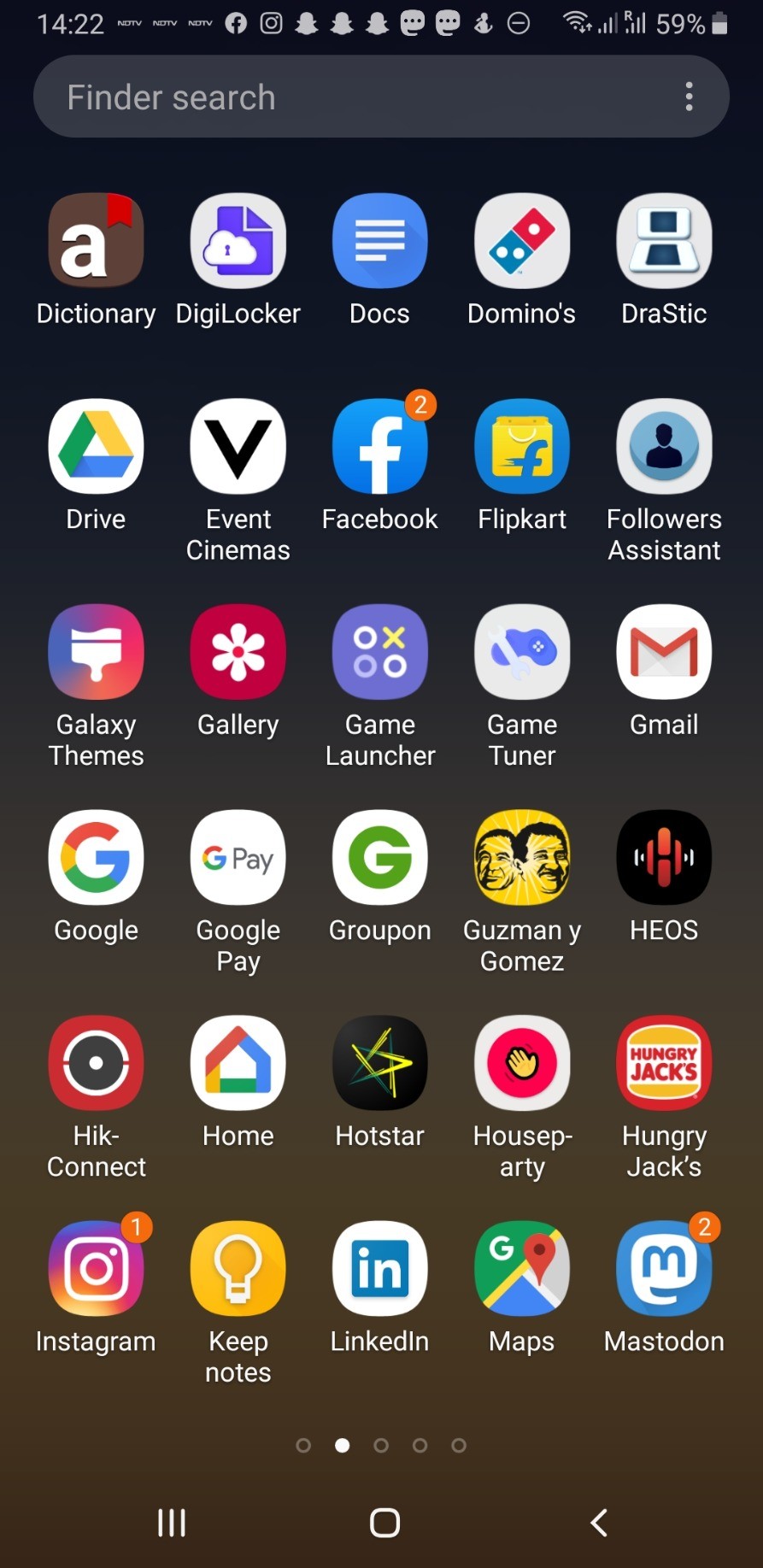763x1568 pixels.
Task: Open the three-dot overflow menu
Action: (690, 97)
